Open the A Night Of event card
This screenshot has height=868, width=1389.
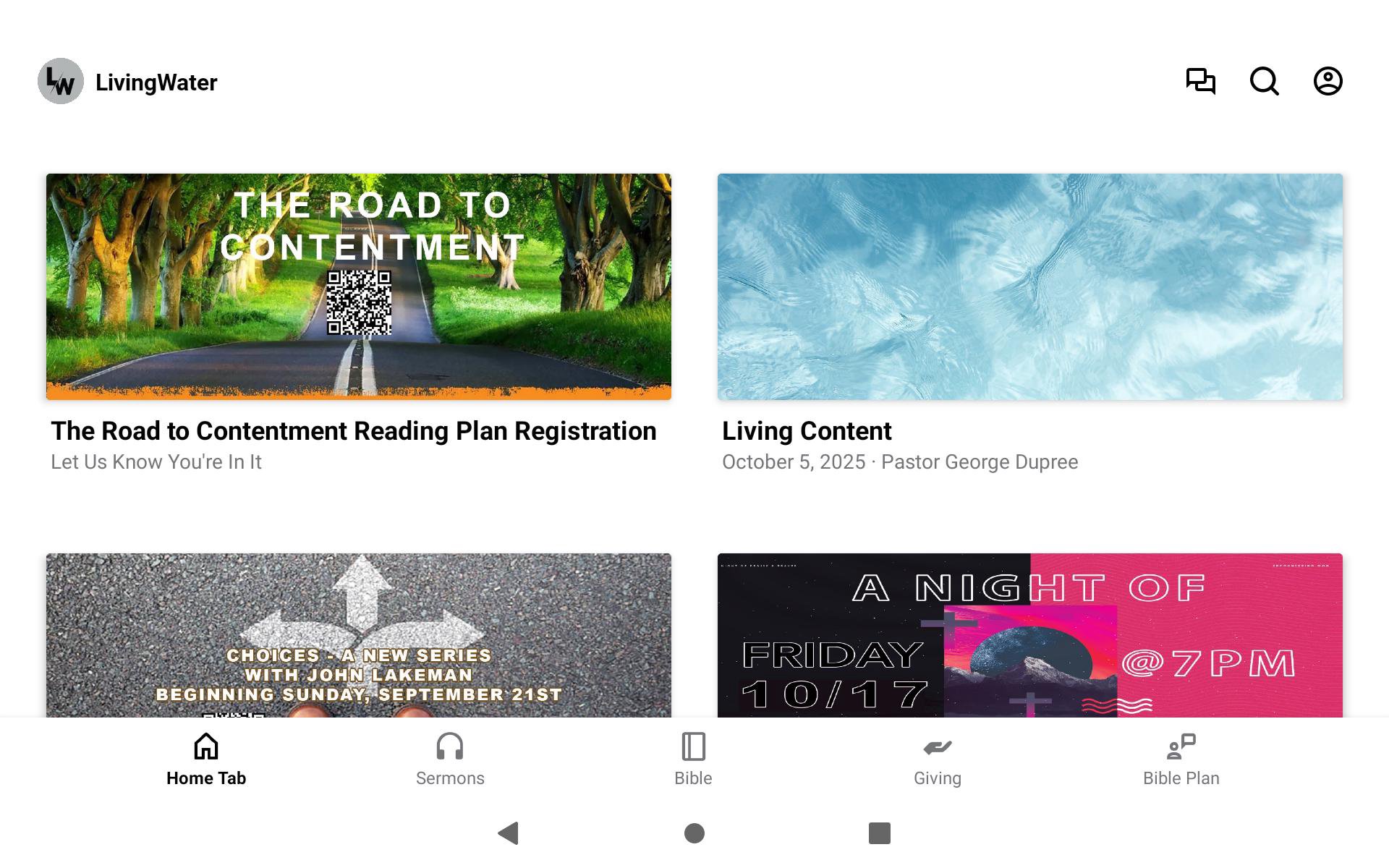click(x=1029, y=635)
